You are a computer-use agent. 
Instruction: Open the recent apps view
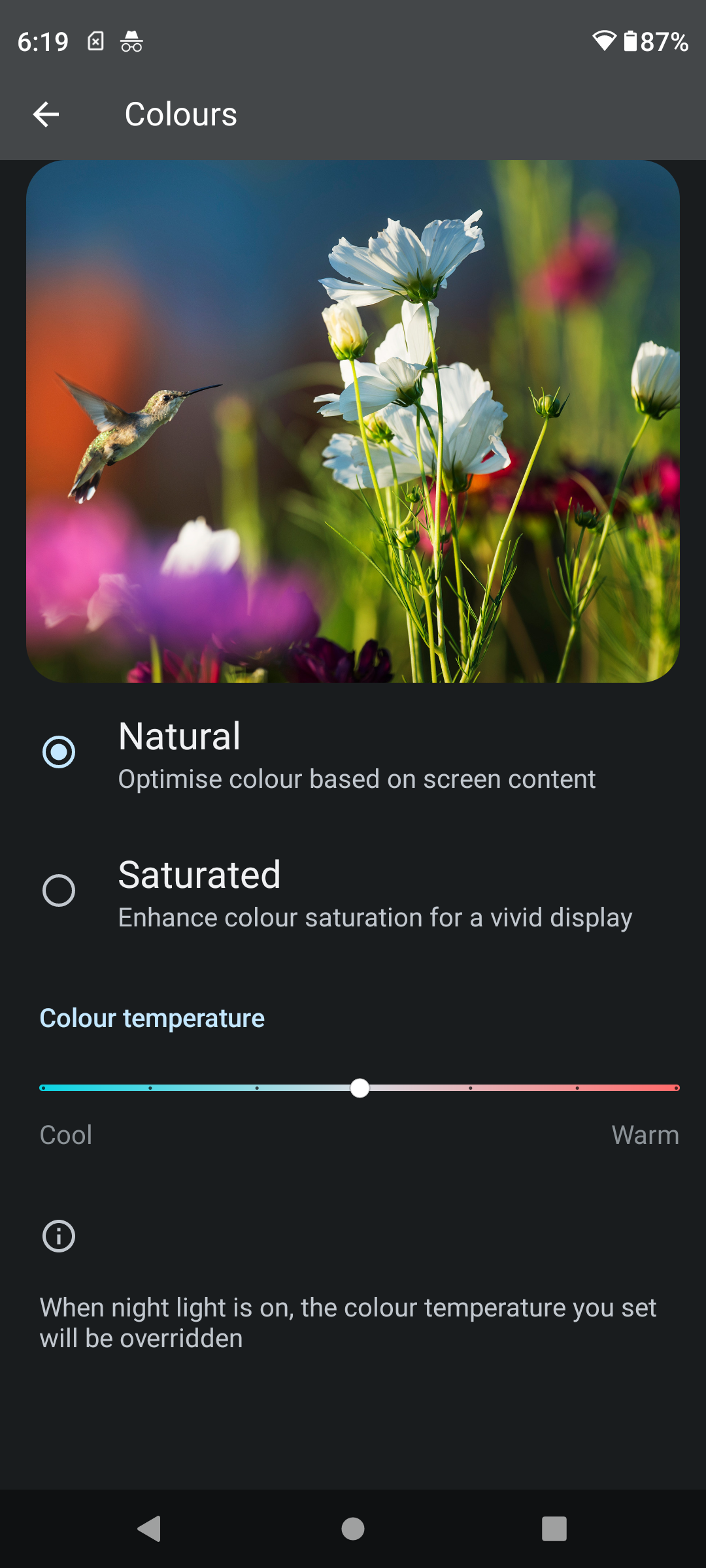click(554, 1529)
